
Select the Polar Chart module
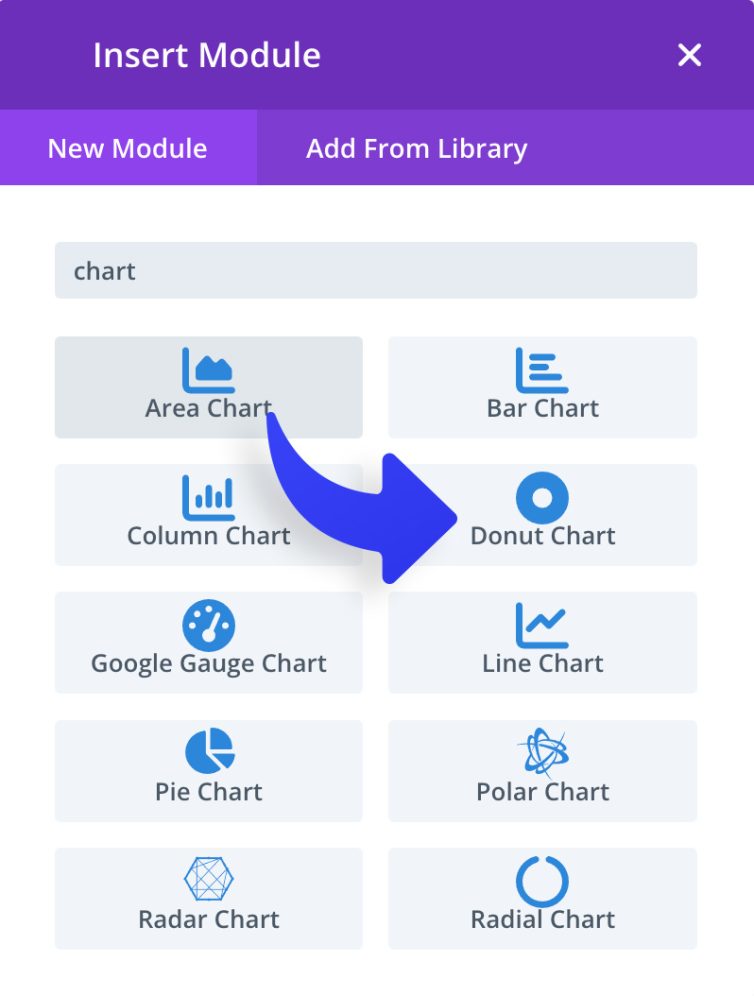(x=542, y=771)
